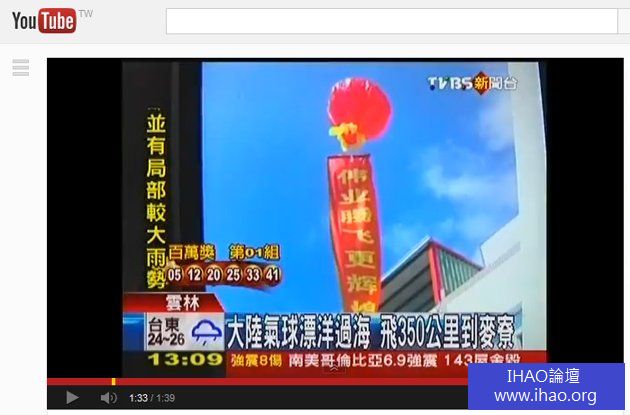Tap the video frame to toggle playback
This screenshot has width=630, height=415.
pos(335,215)
